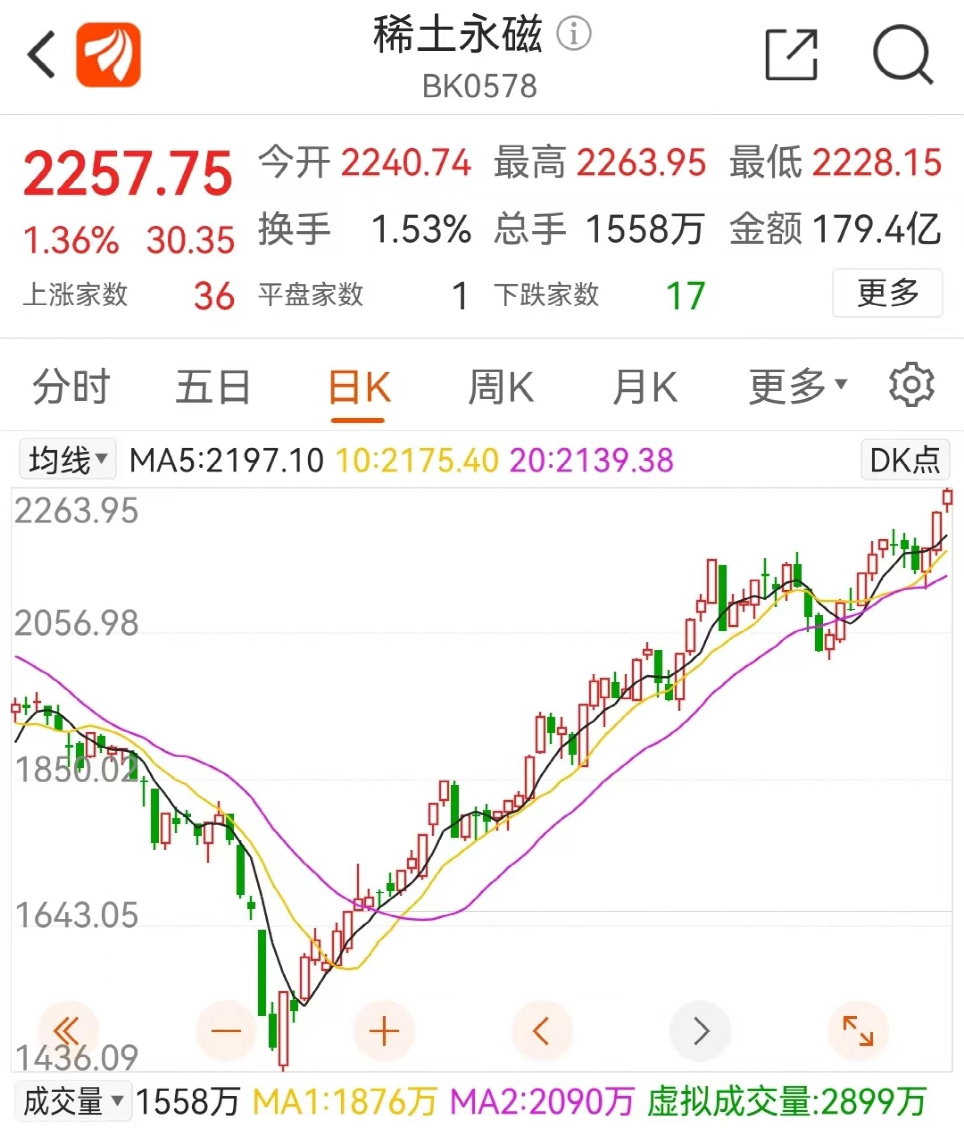Screen dimensions: 964x1128
Task: Tap the 更多 button for more stats
Action: tap(887, 293)
